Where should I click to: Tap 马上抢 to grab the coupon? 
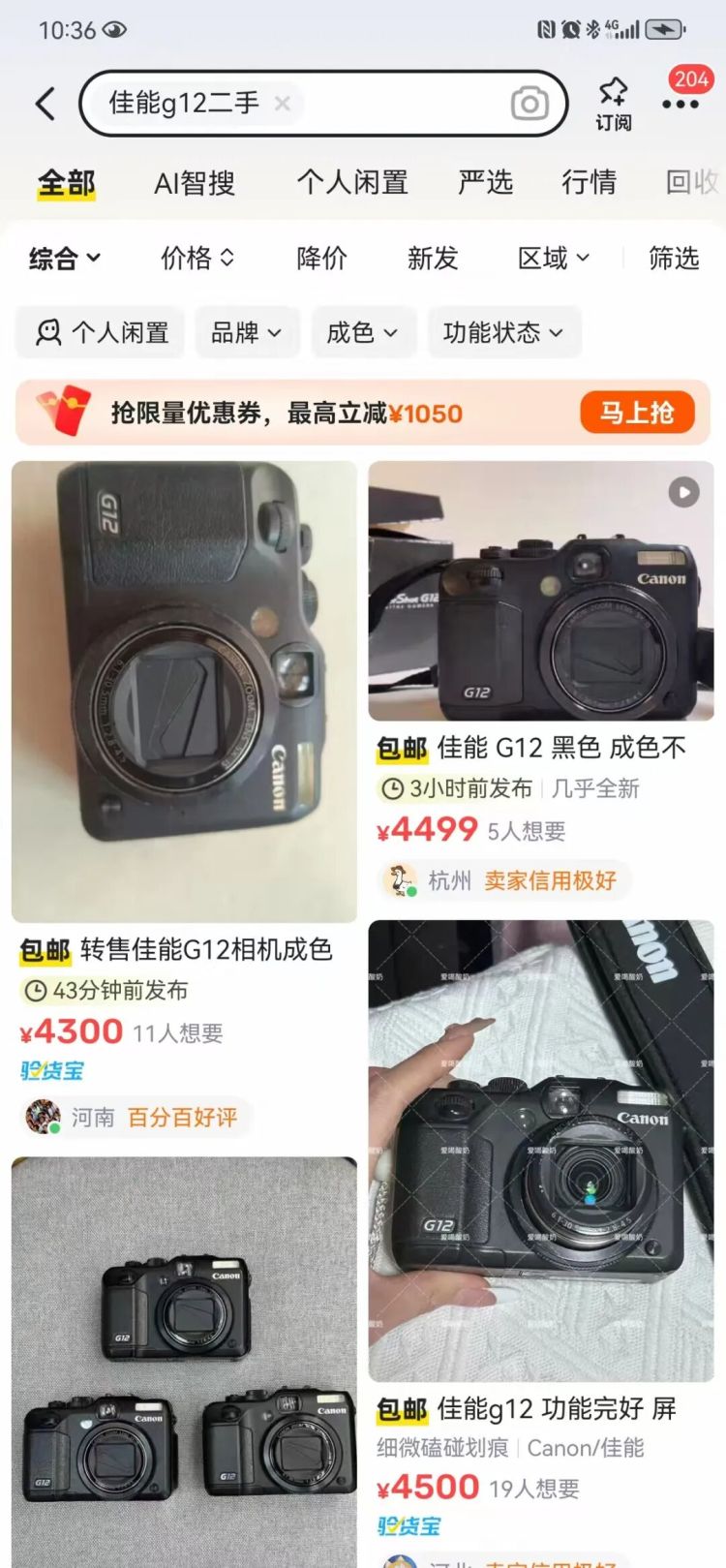click(637, 413)
